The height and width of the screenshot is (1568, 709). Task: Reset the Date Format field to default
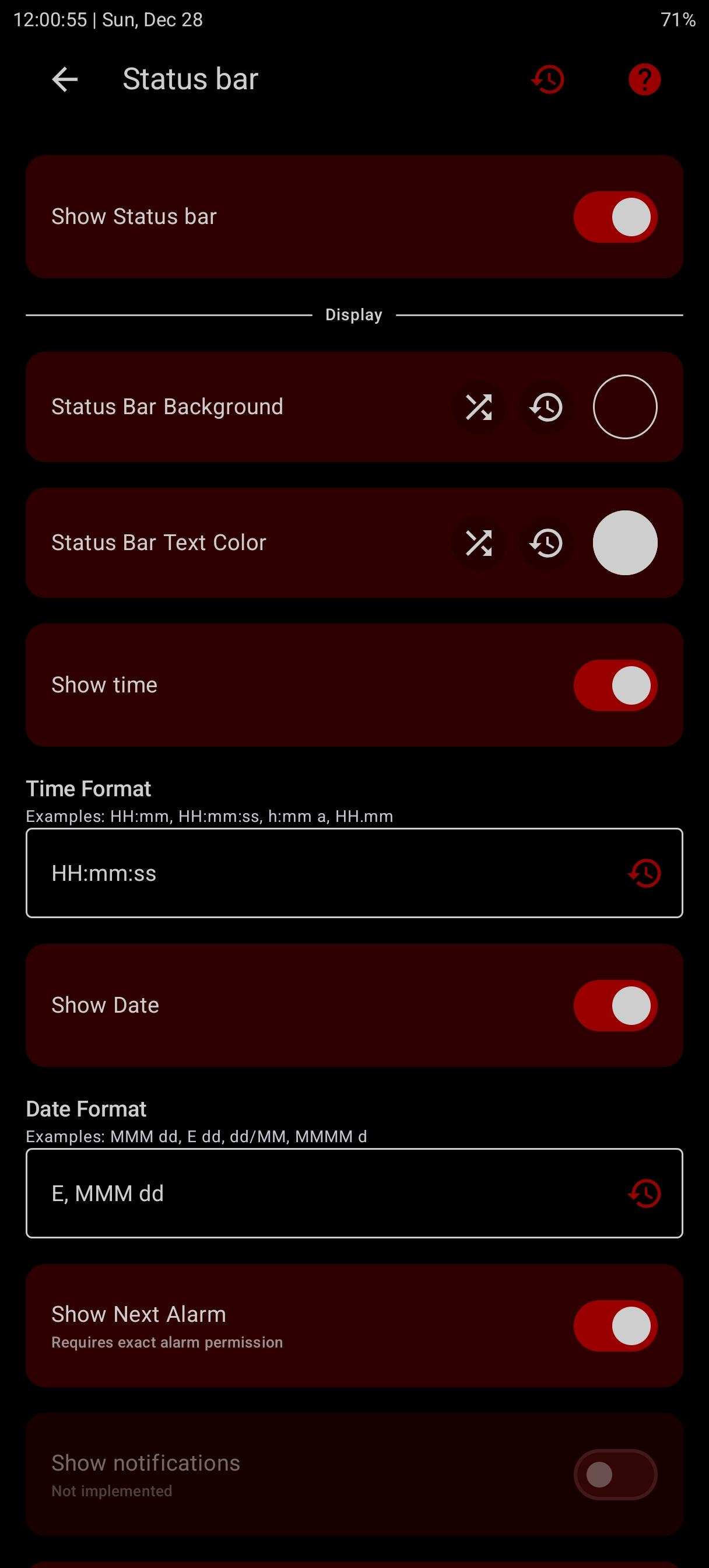644,1193
